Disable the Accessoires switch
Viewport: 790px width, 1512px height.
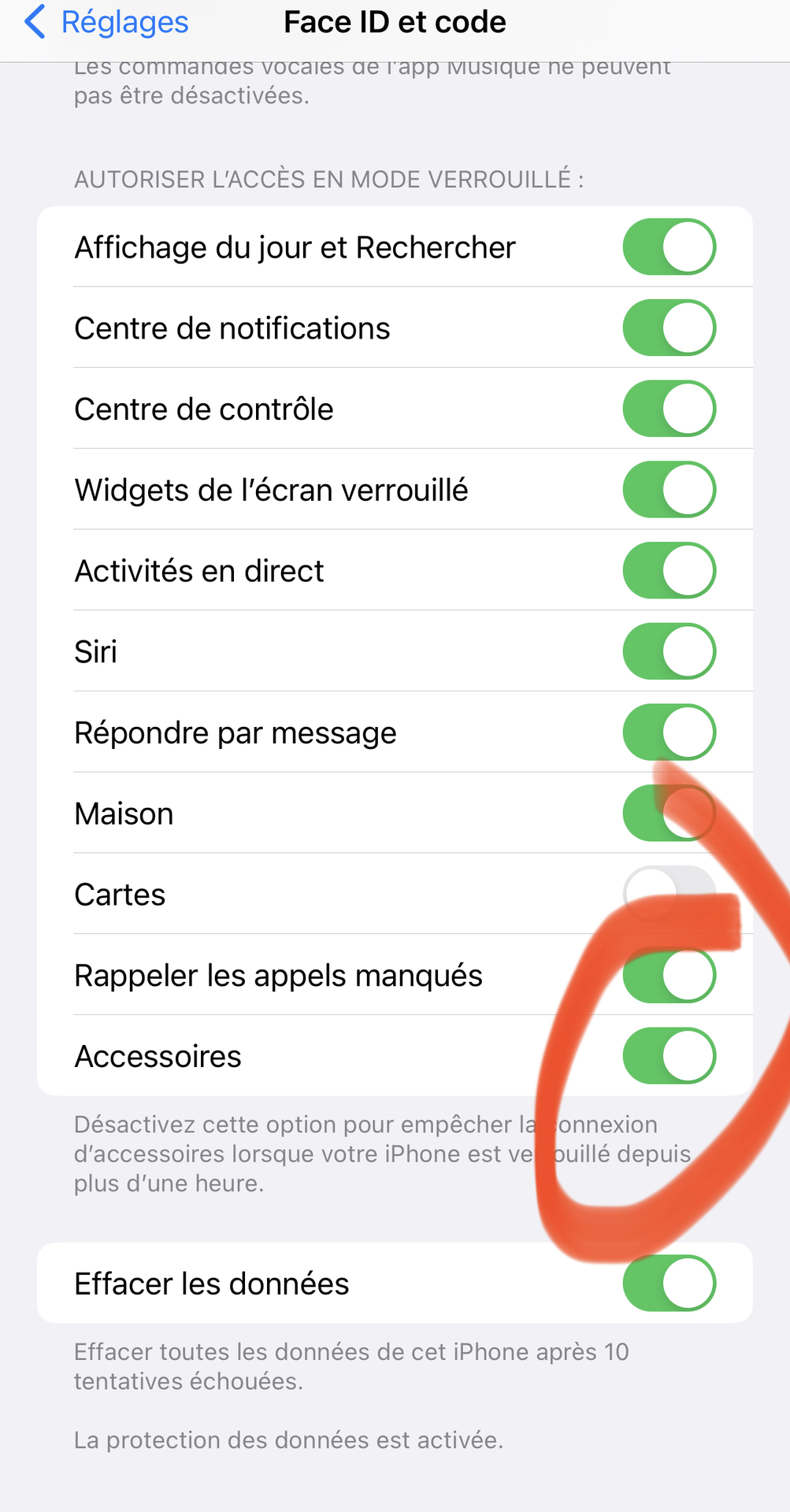[669, 1056]
